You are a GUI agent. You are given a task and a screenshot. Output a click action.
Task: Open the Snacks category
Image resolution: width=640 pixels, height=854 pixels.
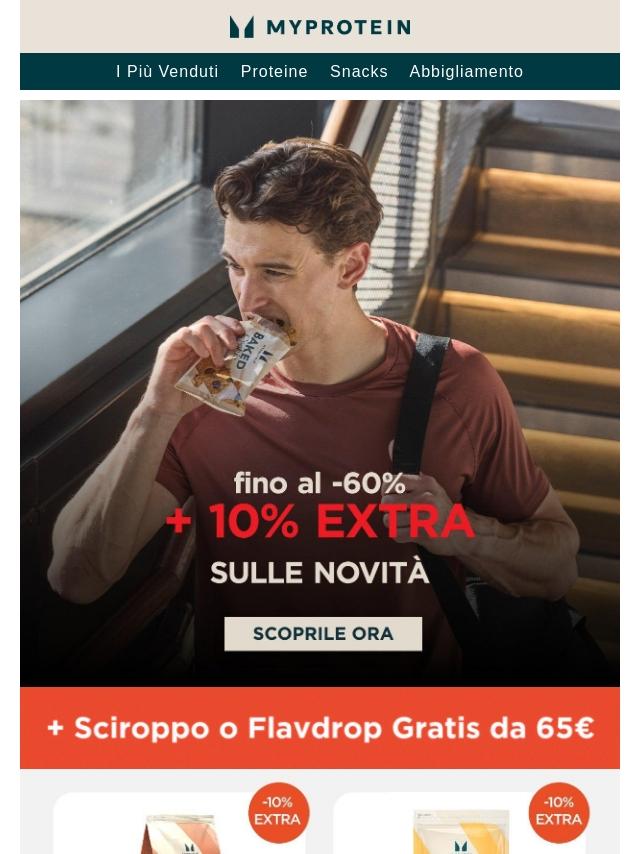click(358, 71)
